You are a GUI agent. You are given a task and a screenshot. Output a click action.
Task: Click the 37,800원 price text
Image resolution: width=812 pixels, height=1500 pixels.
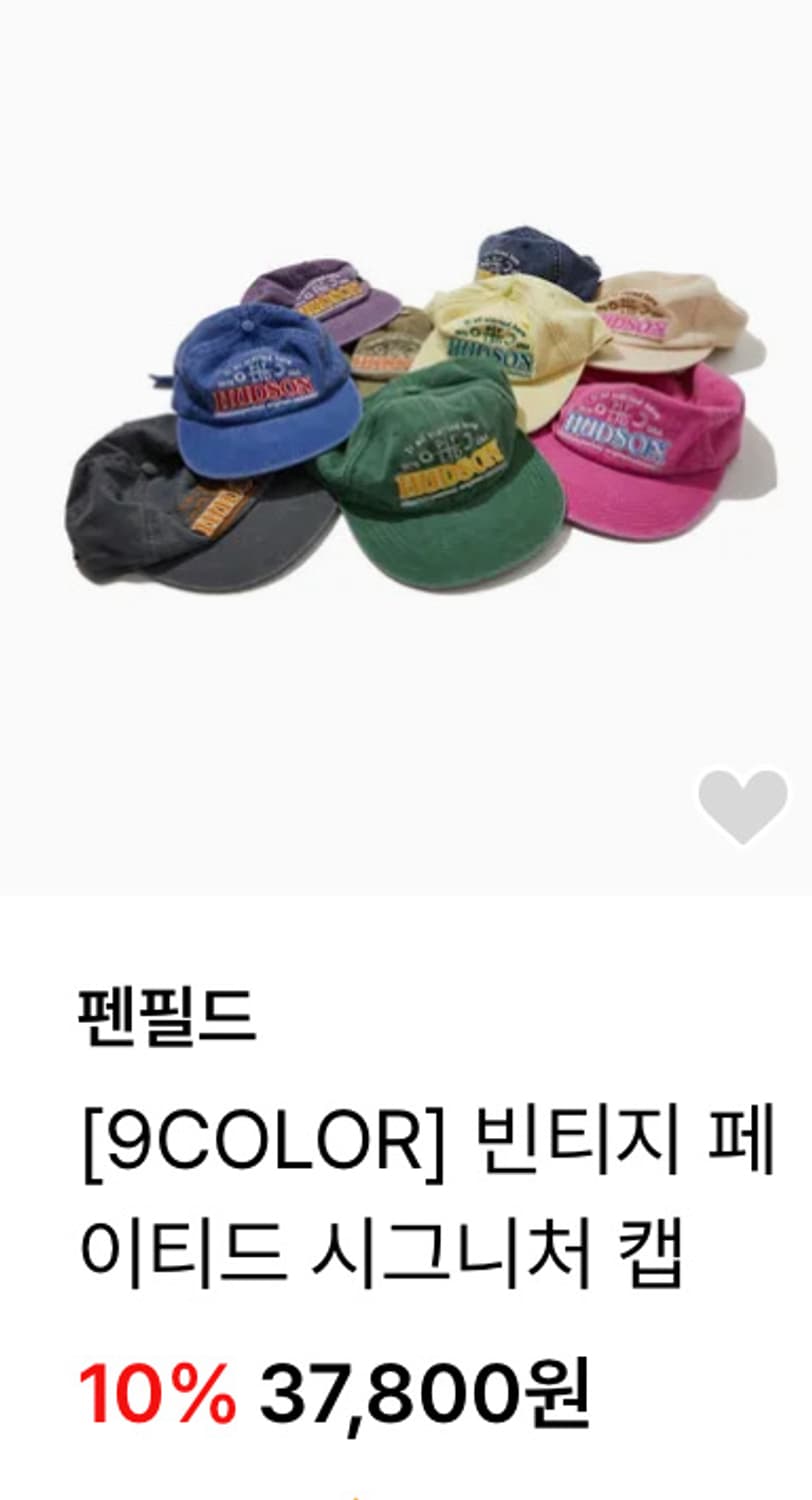[x=420, y=1390]
